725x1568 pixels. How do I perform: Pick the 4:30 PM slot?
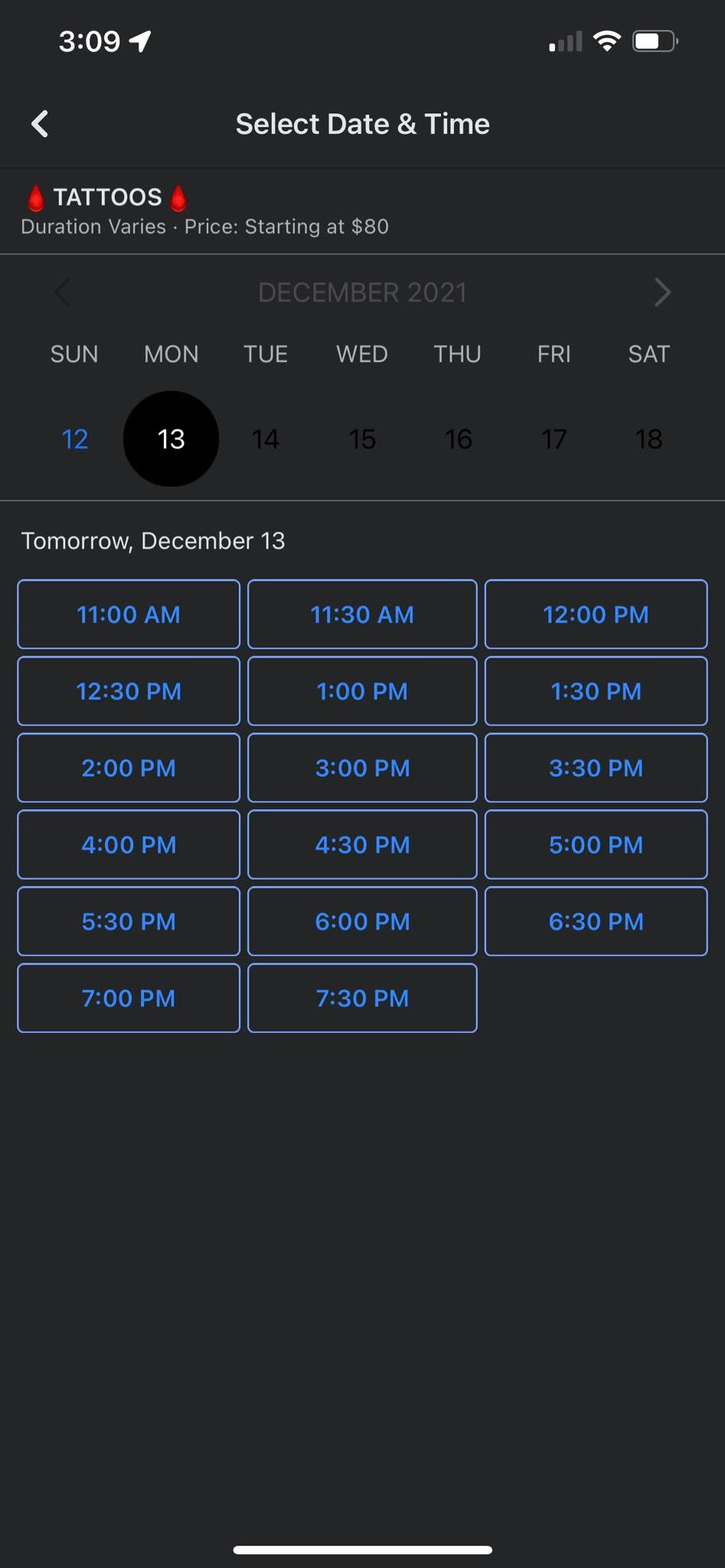pos(362,844)
